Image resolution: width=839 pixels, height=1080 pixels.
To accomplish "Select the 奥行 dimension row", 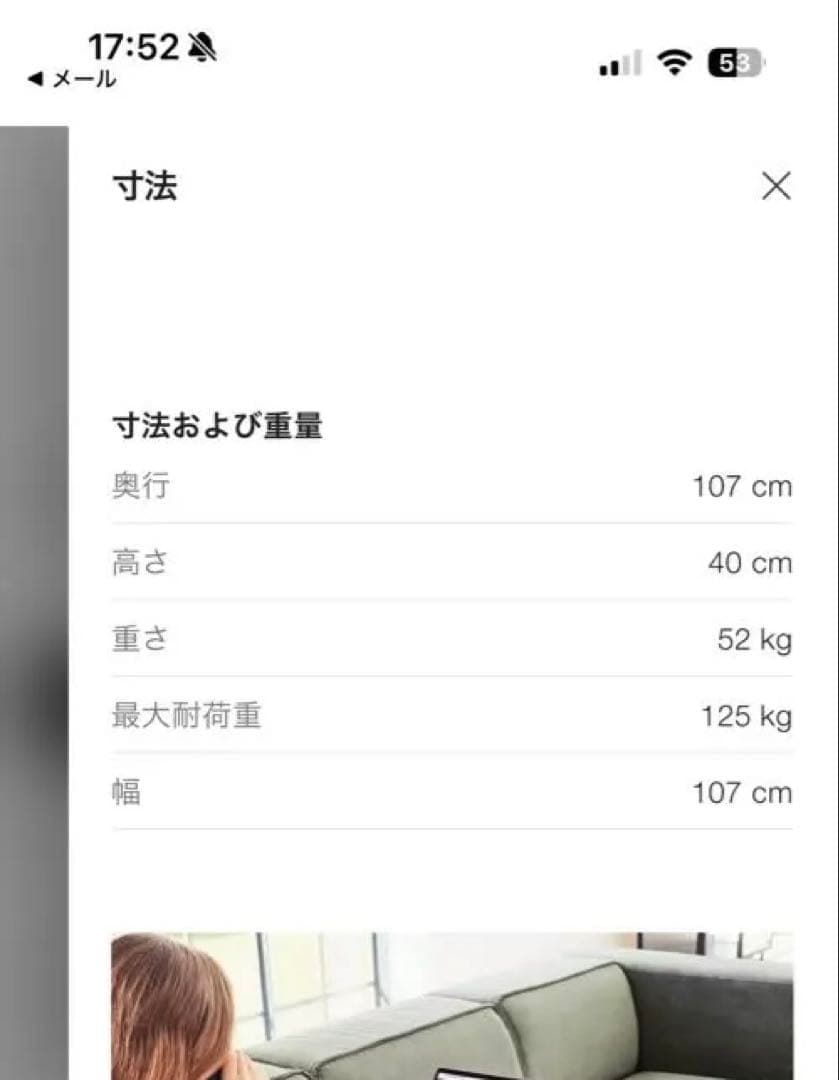I will point(450,487).
